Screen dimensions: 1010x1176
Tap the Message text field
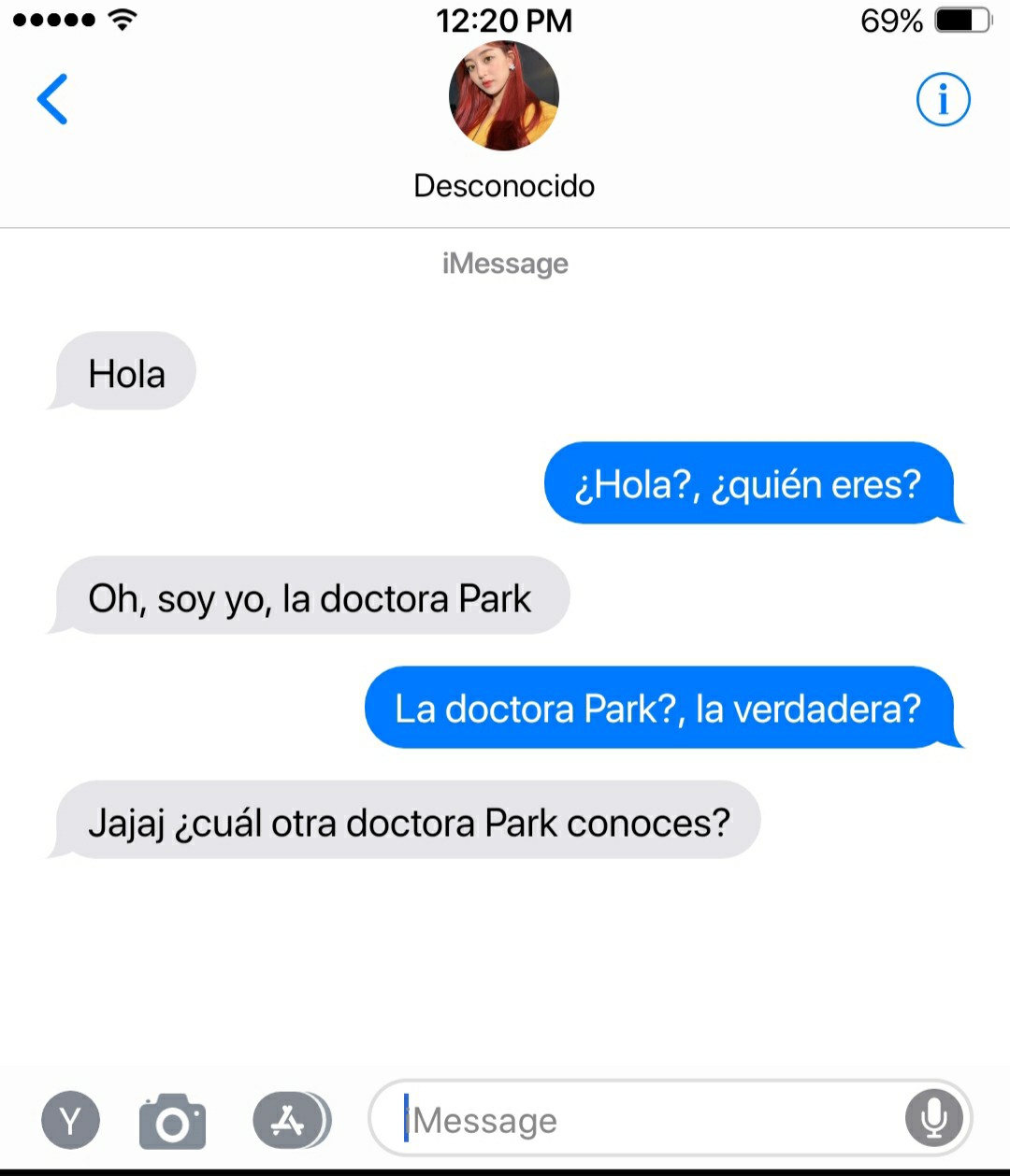pyautogui.click(x=645, y=1119)
